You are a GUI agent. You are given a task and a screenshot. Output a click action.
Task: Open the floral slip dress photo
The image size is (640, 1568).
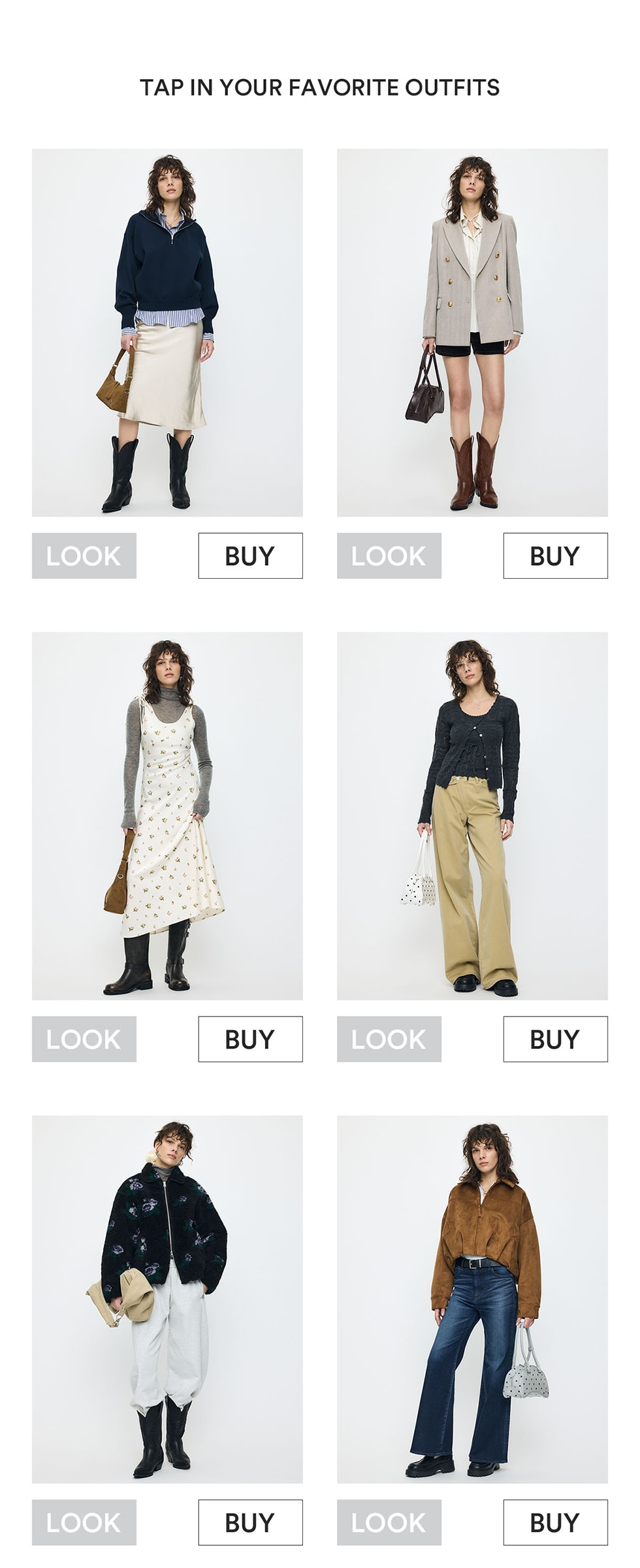tap(167, 815)
